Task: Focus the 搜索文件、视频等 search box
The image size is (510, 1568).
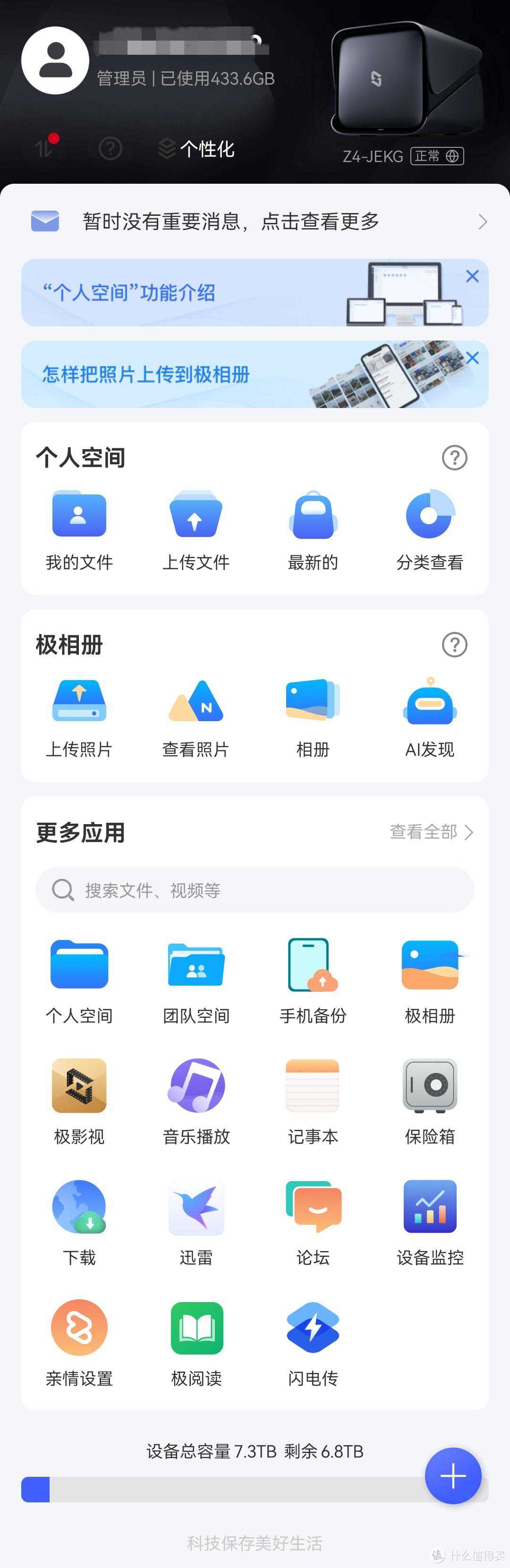Action: [x=255, y=890]
